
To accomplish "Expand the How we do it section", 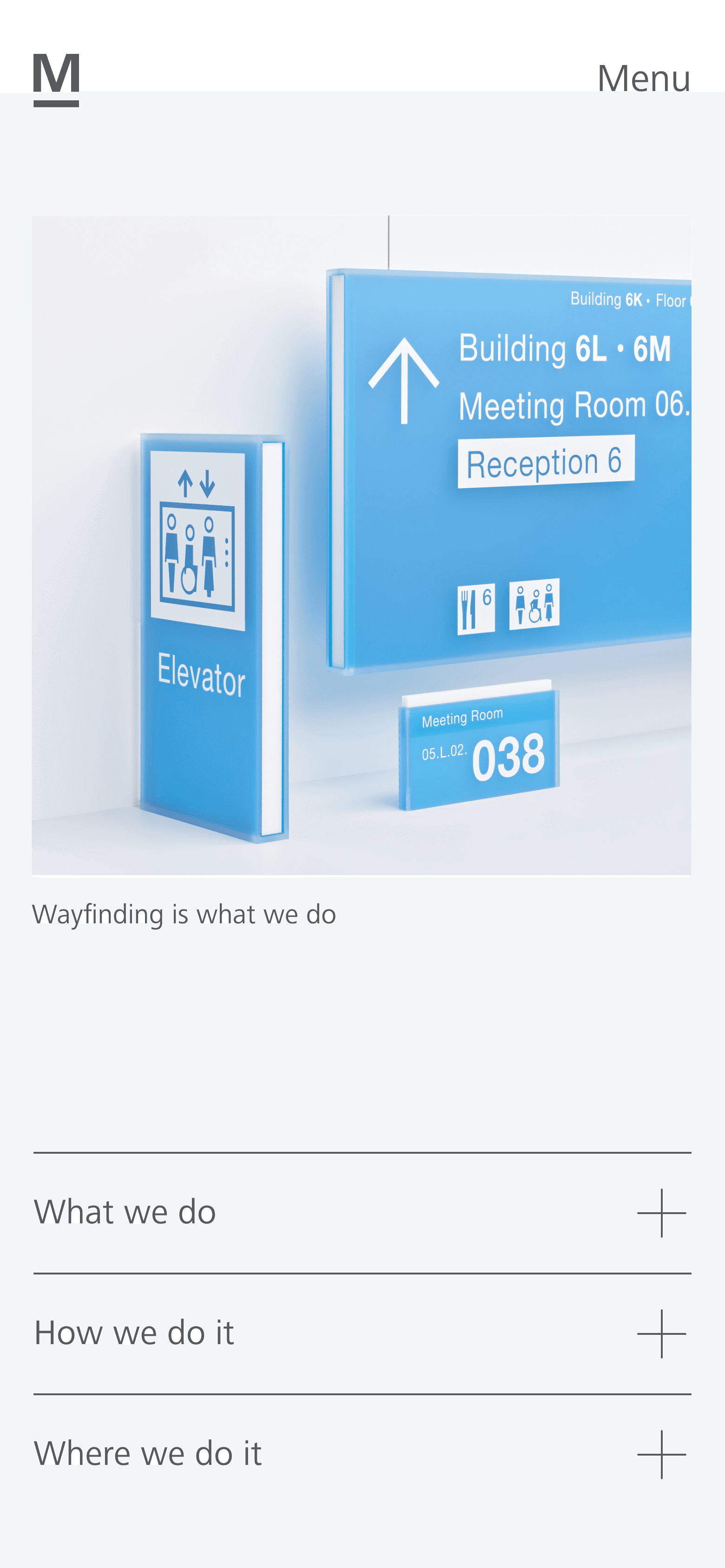I will point(362,1333).
